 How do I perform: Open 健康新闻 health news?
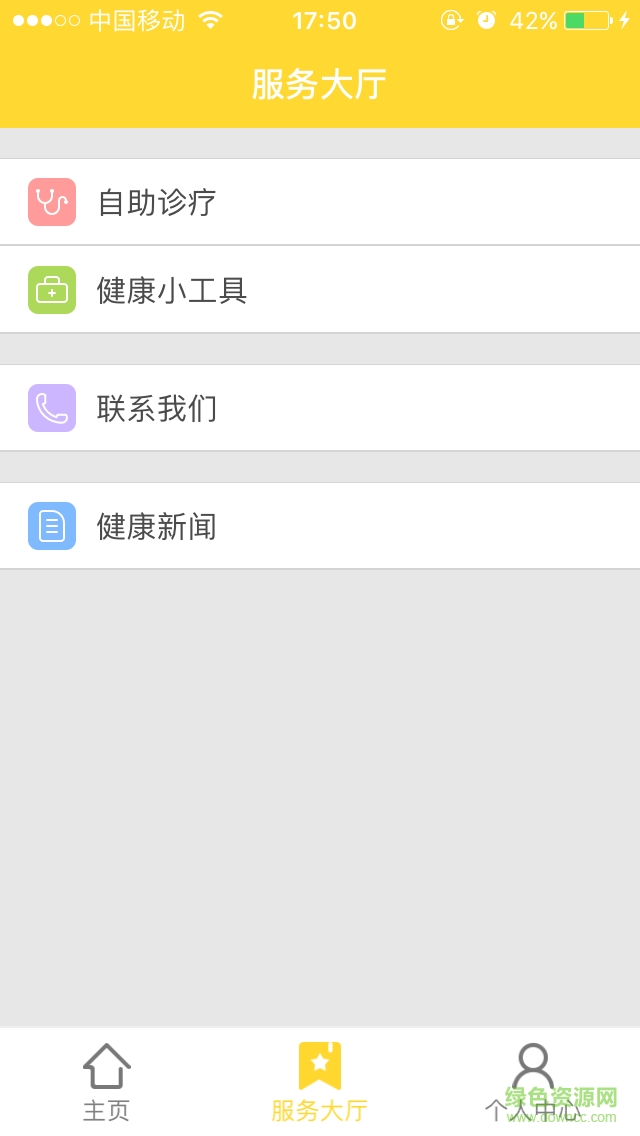pos(320,526)
